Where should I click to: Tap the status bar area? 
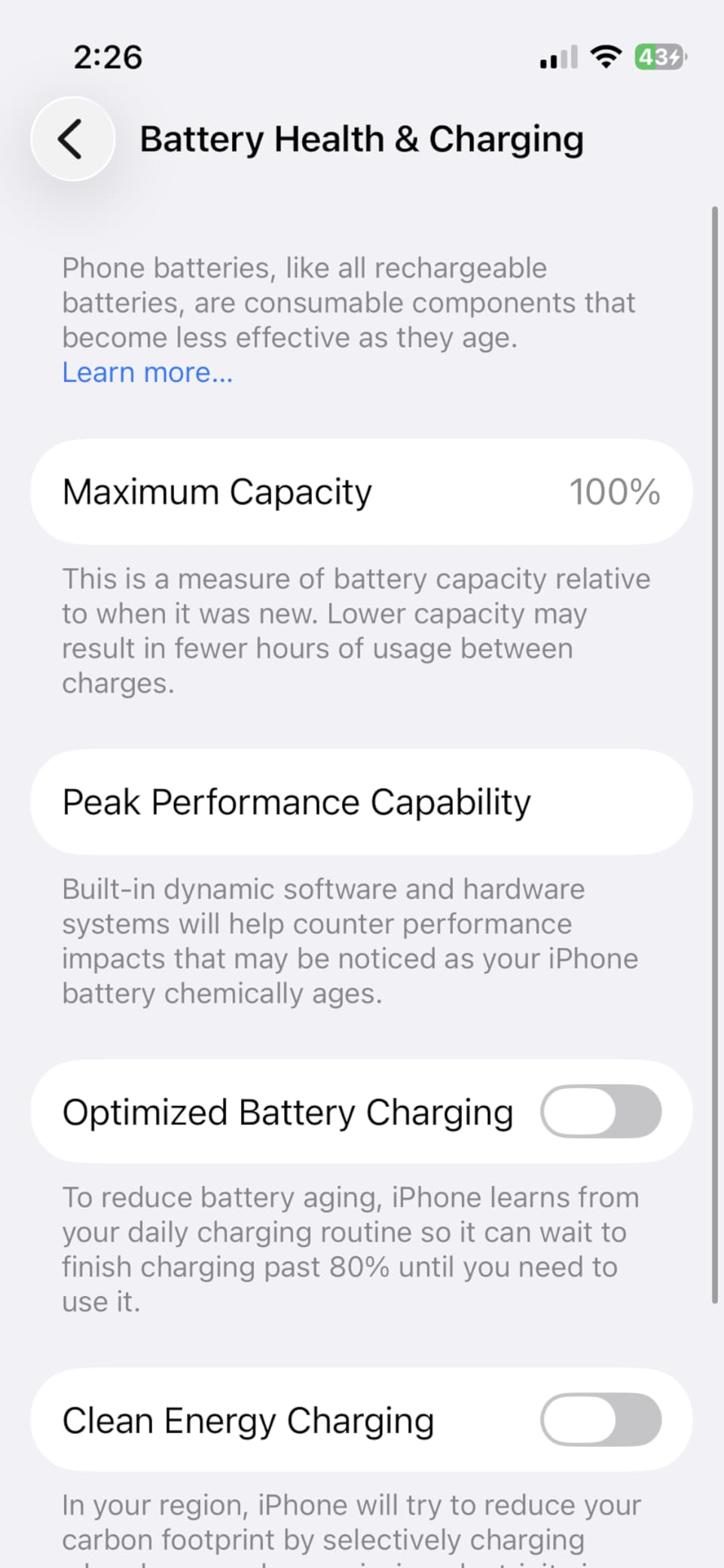click(x=362, y=57)
